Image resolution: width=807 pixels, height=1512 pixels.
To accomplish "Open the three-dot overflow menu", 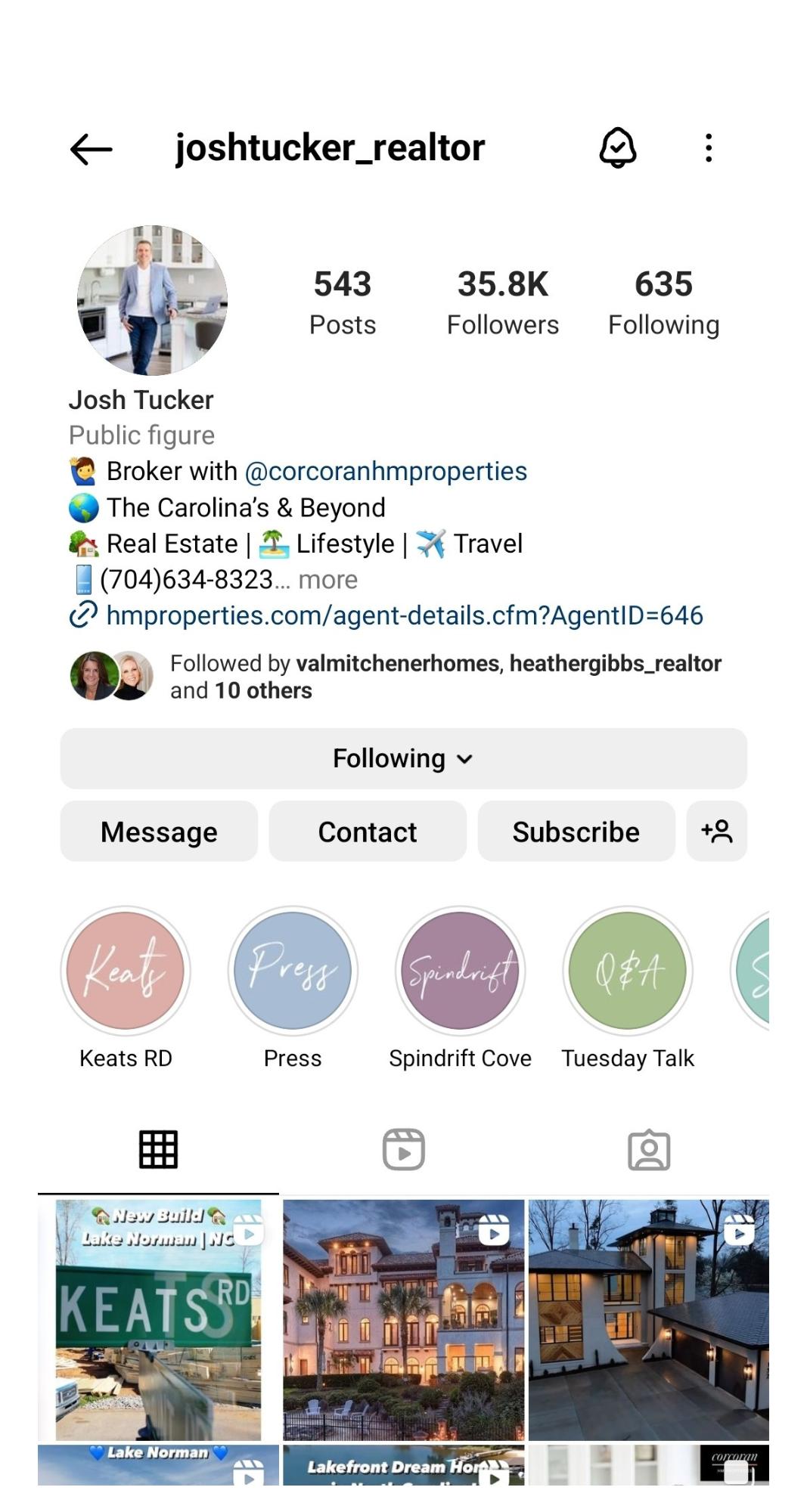I will tap(708, 148).
